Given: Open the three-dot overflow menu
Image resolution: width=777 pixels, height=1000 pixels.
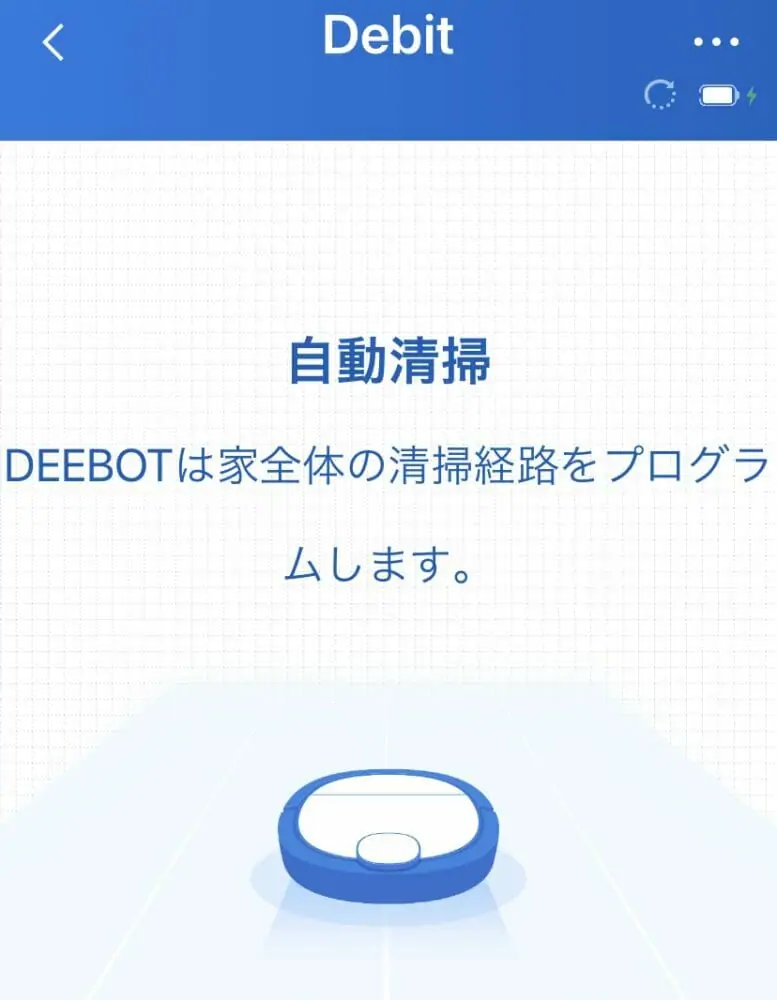Looking at the screenshot, I should 717,42.
